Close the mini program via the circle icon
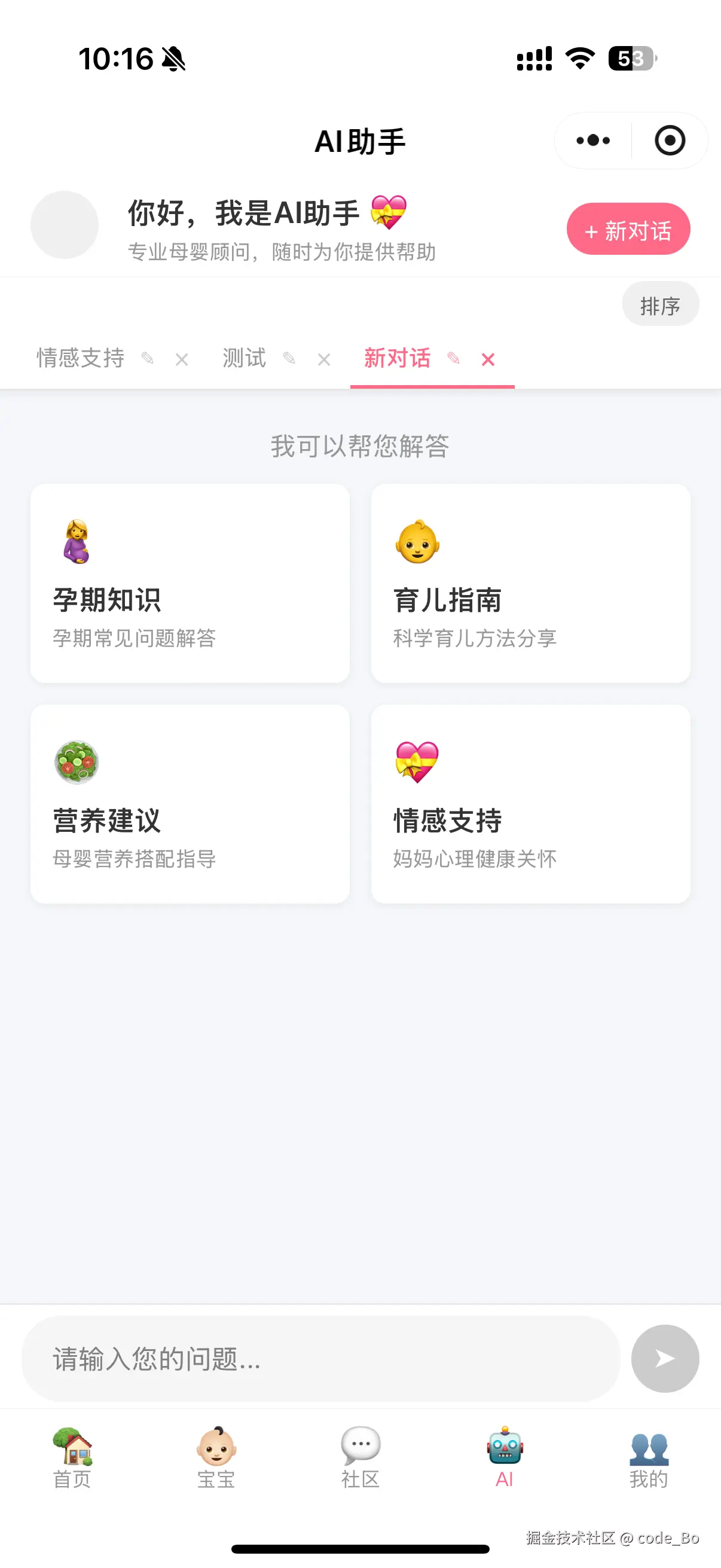The width and height of the screenshot is (721, 1568). tap(669, 141)
